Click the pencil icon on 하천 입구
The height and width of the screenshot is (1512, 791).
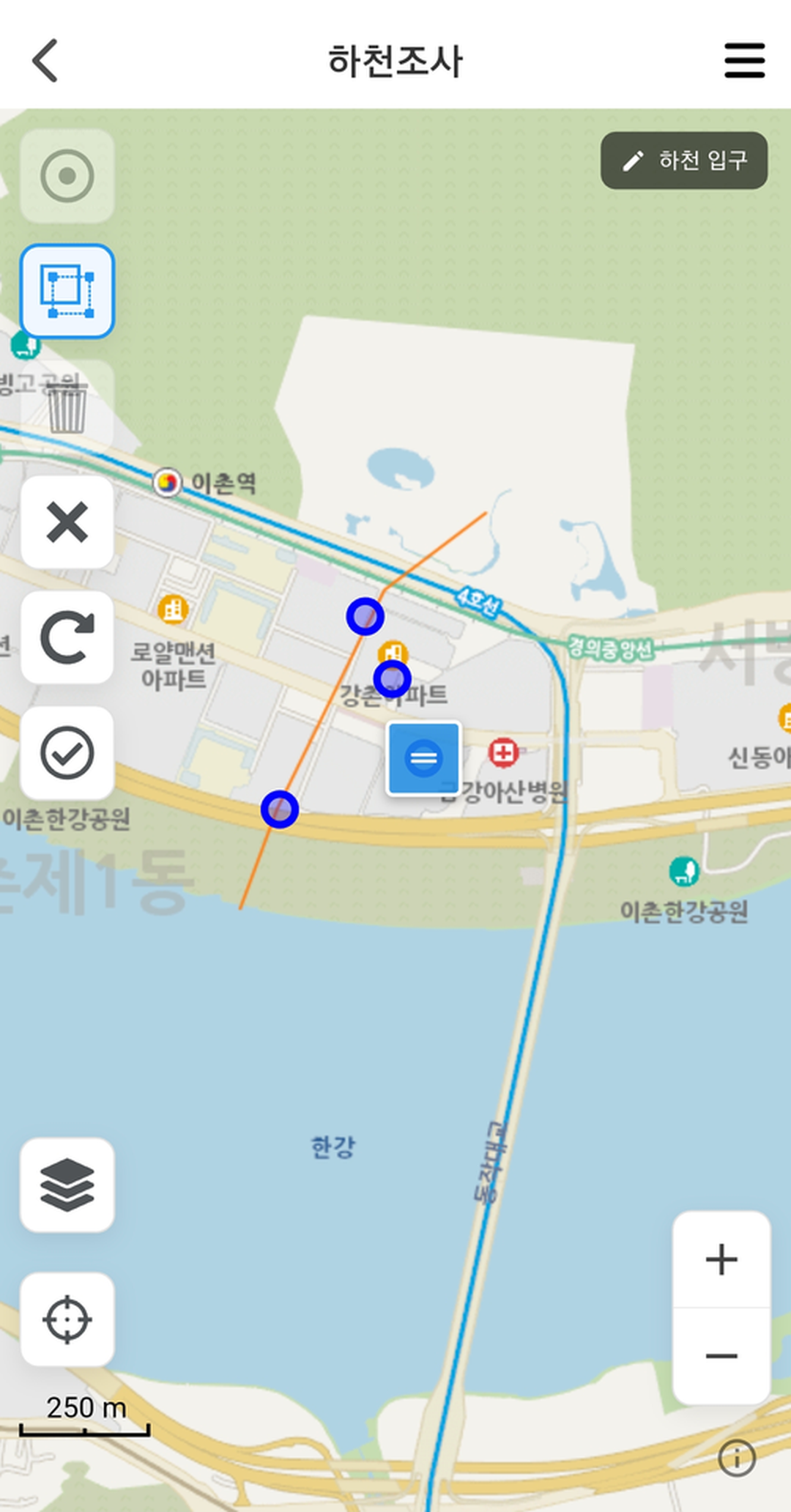pyautogui.click(x=633, y=160)
